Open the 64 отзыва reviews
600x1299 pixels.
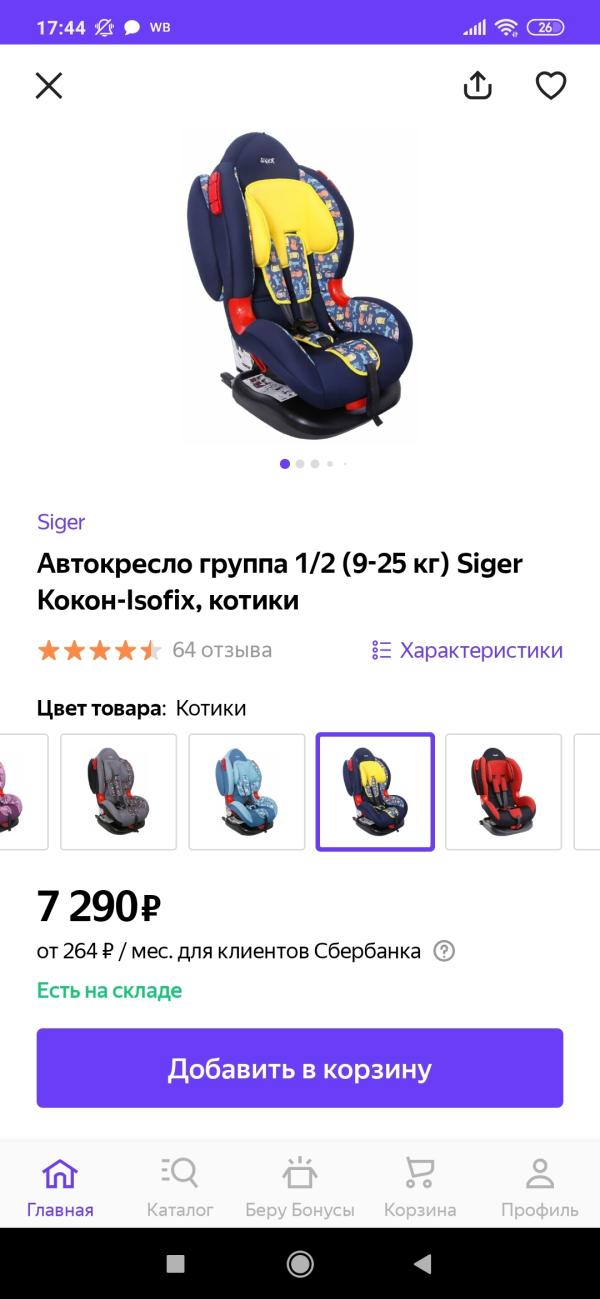point(222,650)
